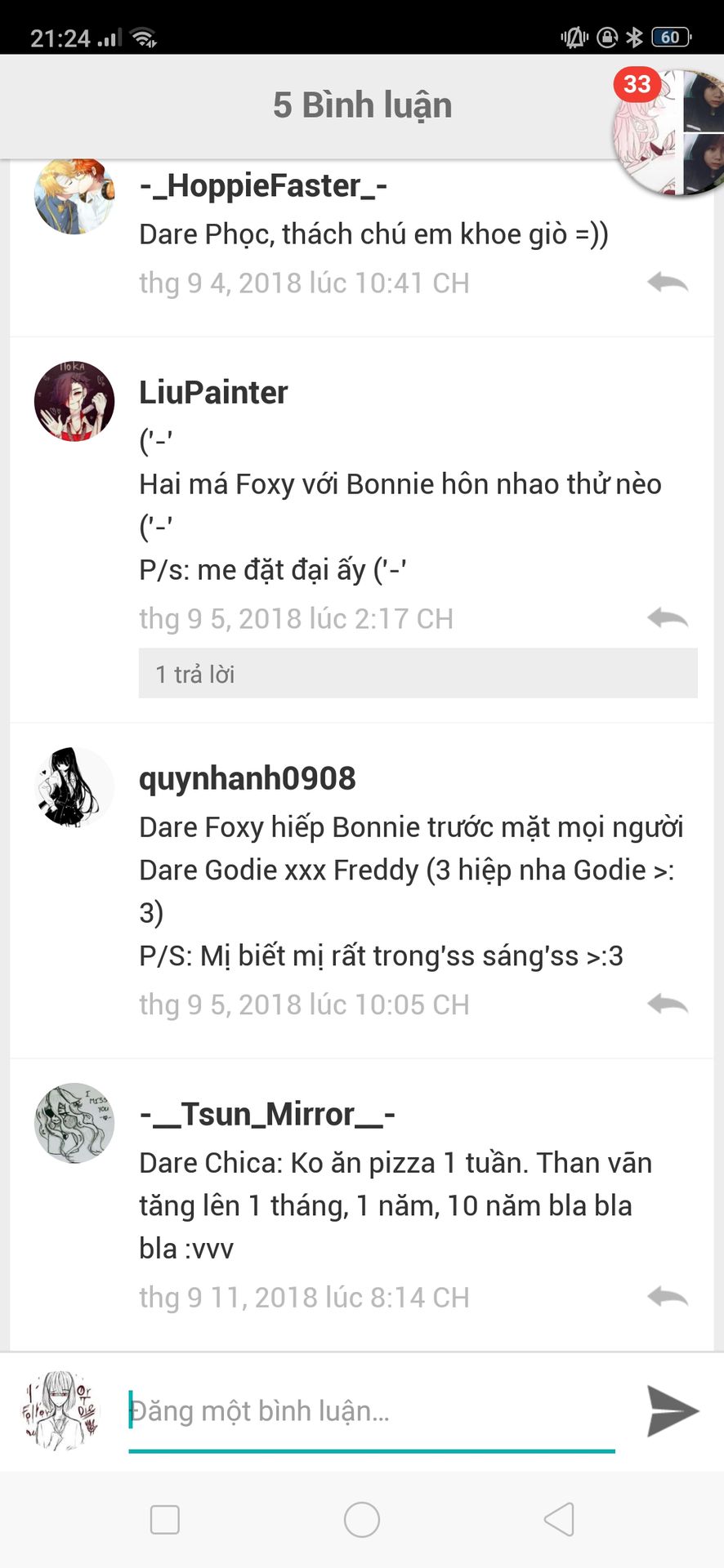The image size is (724, 1568).
Task: Reply to LiuPainter's comment
Action: click(668, 618)
